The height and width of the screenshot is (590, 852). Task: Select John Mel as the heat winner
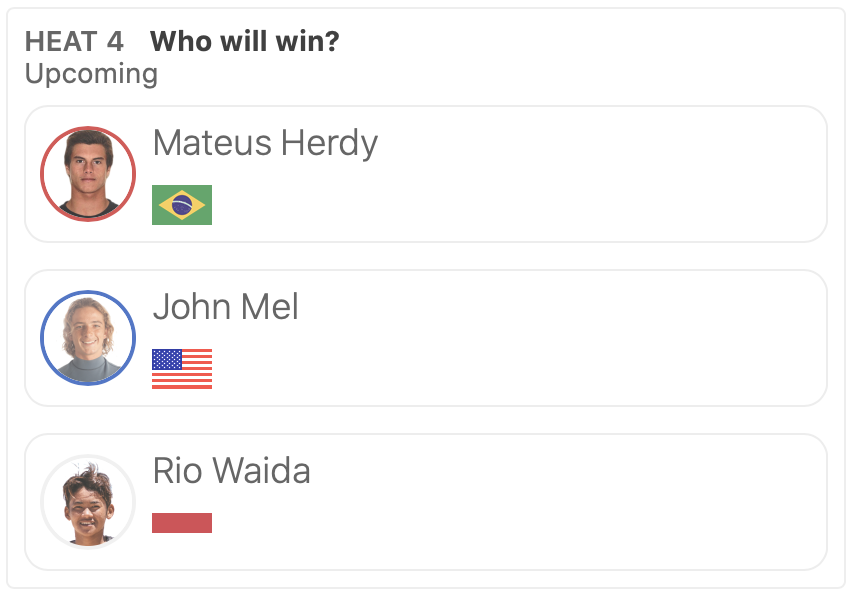[x=425, y=338]
